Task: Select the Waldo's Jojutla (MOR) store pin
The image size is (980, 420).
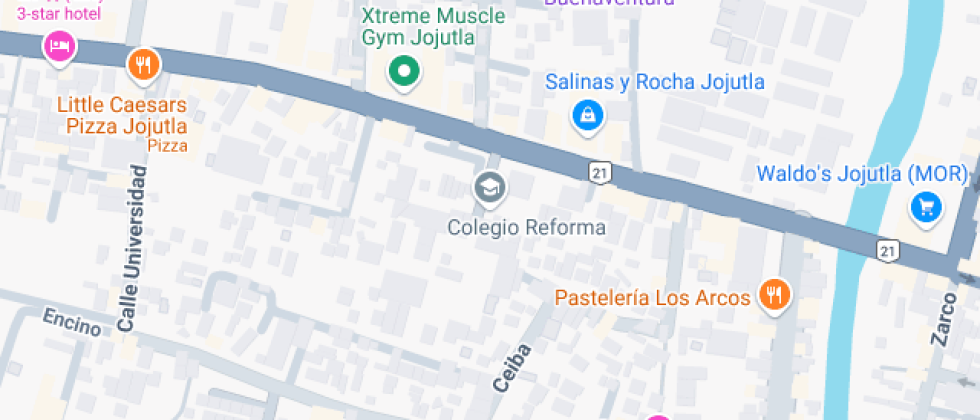Action: (x=927, y=207)
